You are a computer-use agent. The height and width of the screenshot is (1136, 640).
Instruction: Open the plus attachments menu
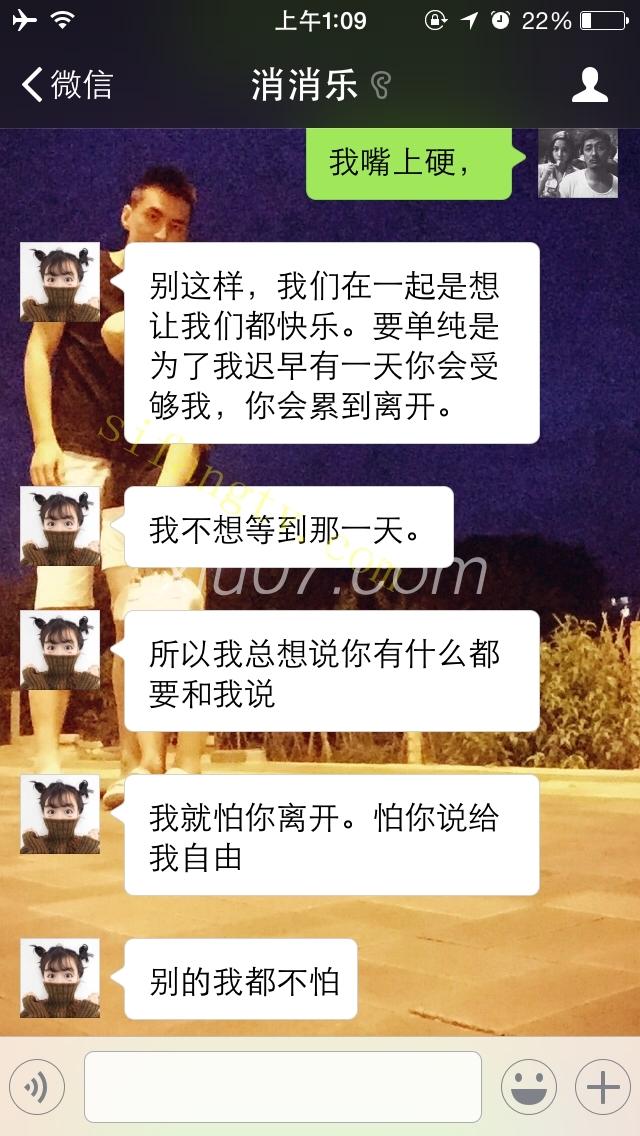(602, 1087)
